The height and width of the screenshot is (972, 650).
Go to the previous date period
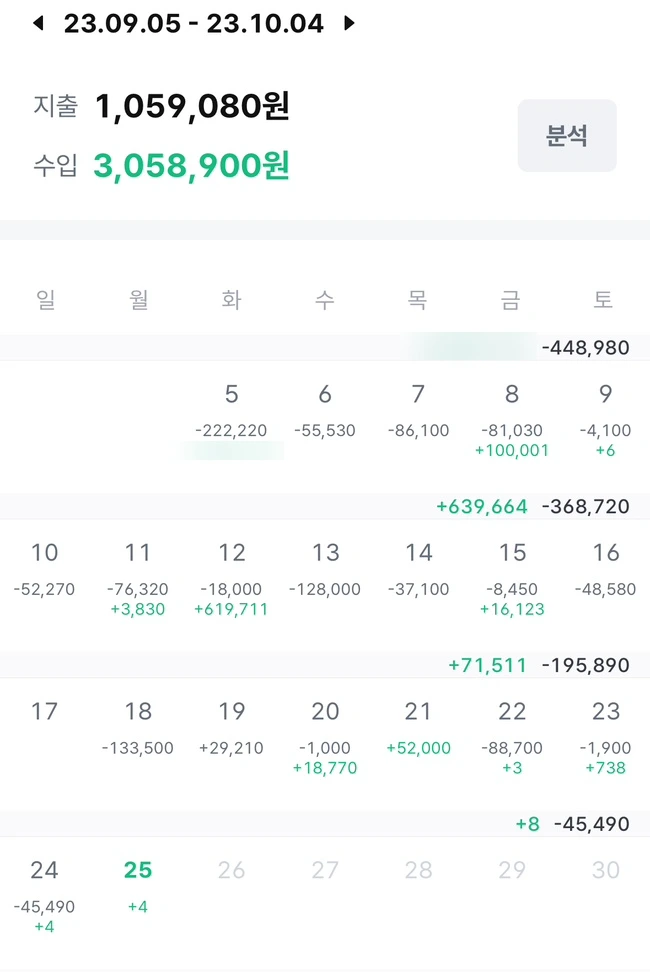pyautogui.click(x=39, y=23)
